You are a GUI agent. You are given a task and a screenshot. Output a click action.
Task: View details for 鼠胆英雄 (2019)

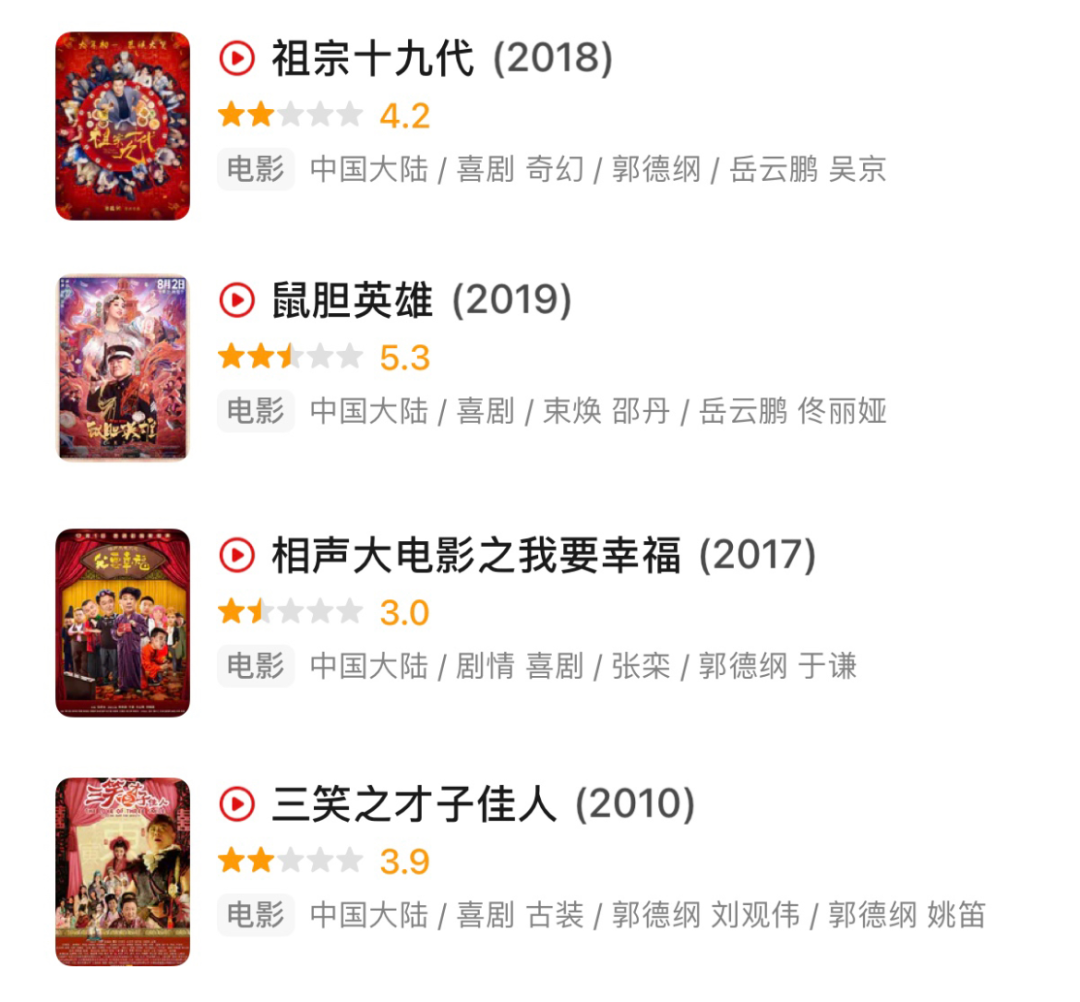tap(420, 300)
